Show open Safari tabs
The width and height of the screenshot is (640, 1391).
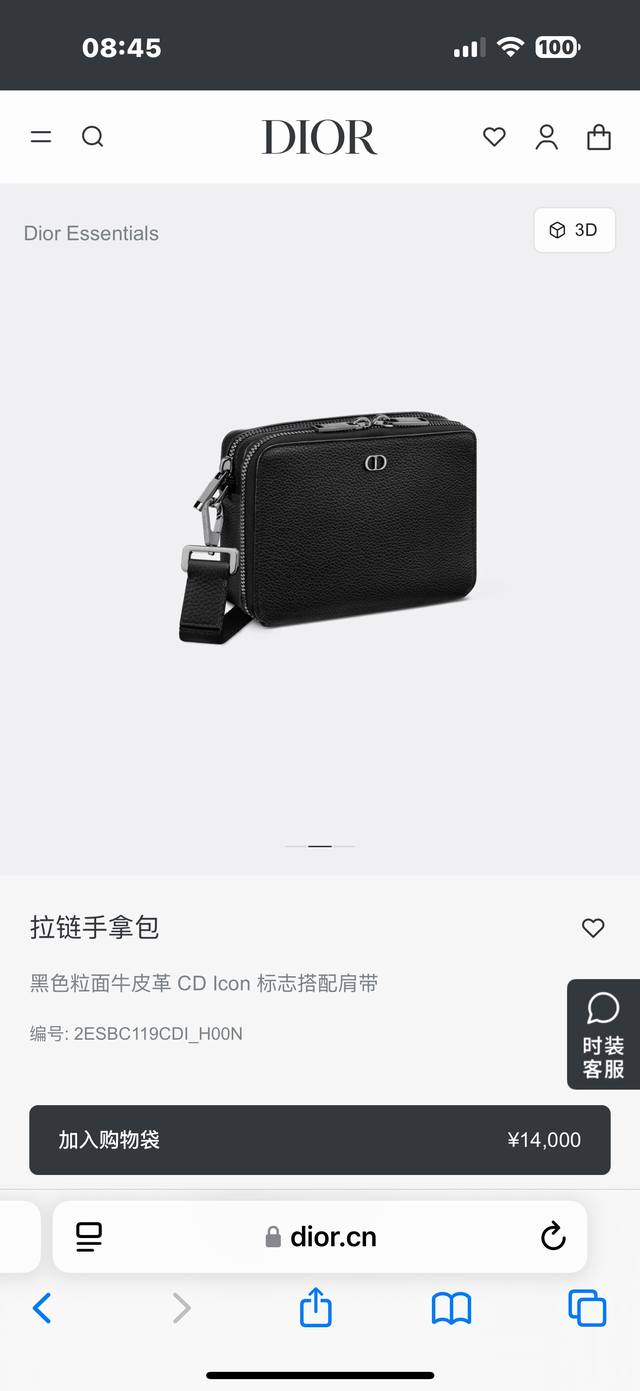coord(587,1307)
